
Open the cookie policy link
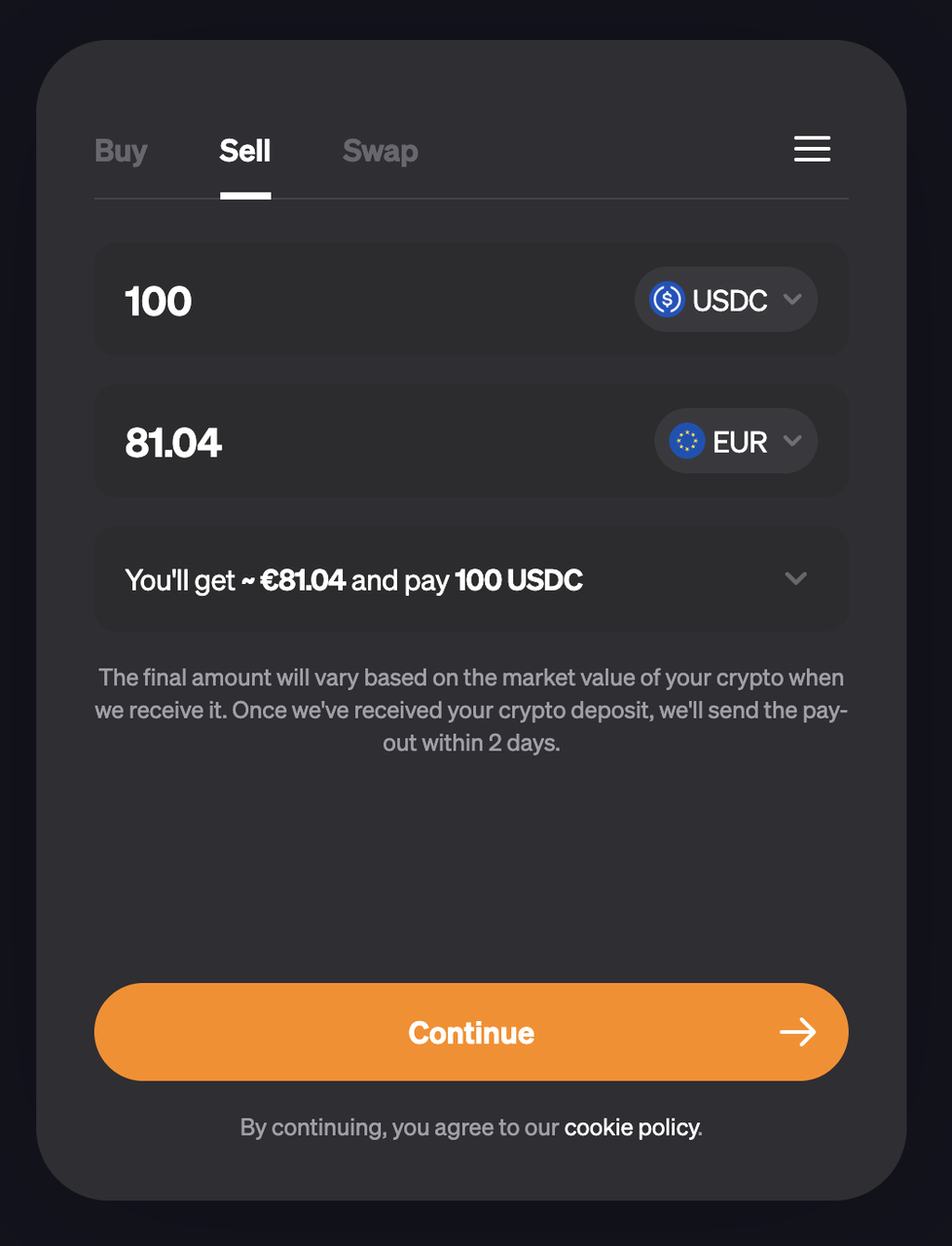[632, 1127]
